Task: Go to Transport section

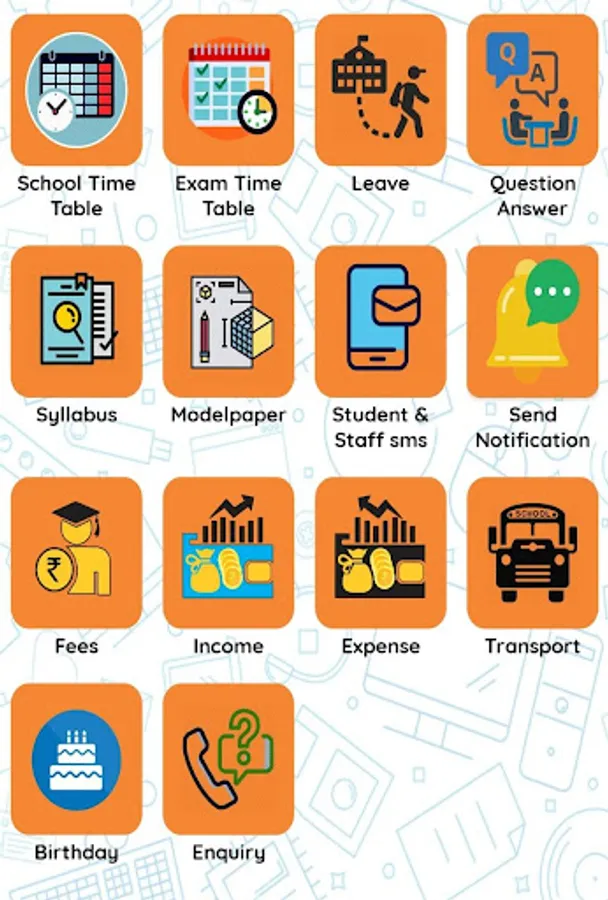Action: coord(533,553)
